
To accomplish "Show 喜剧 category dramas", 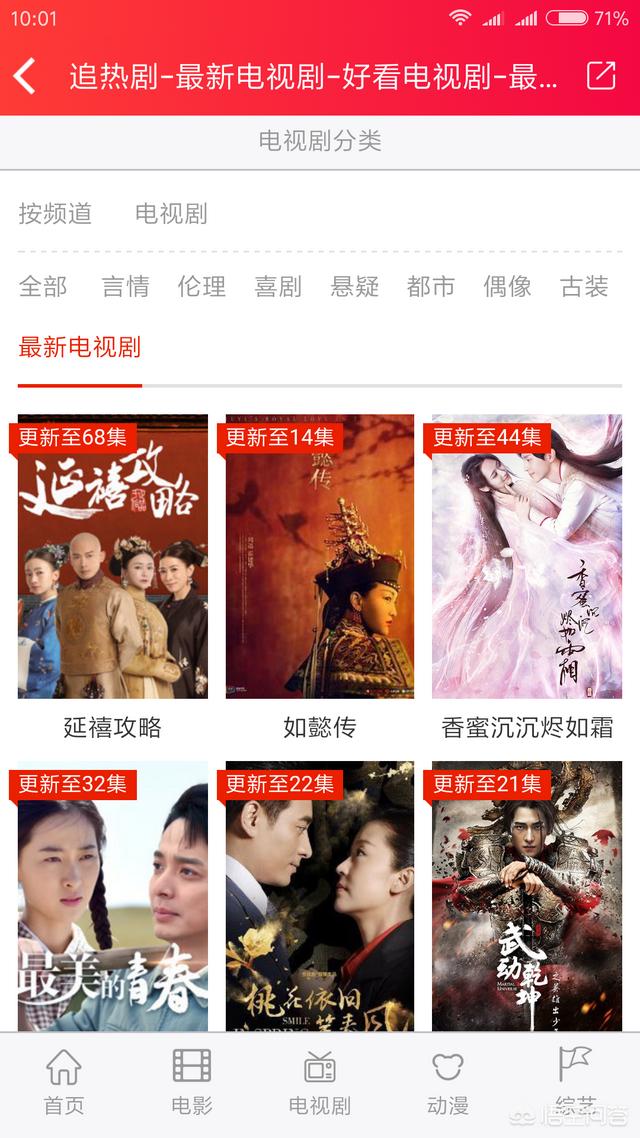I will 278,287.
